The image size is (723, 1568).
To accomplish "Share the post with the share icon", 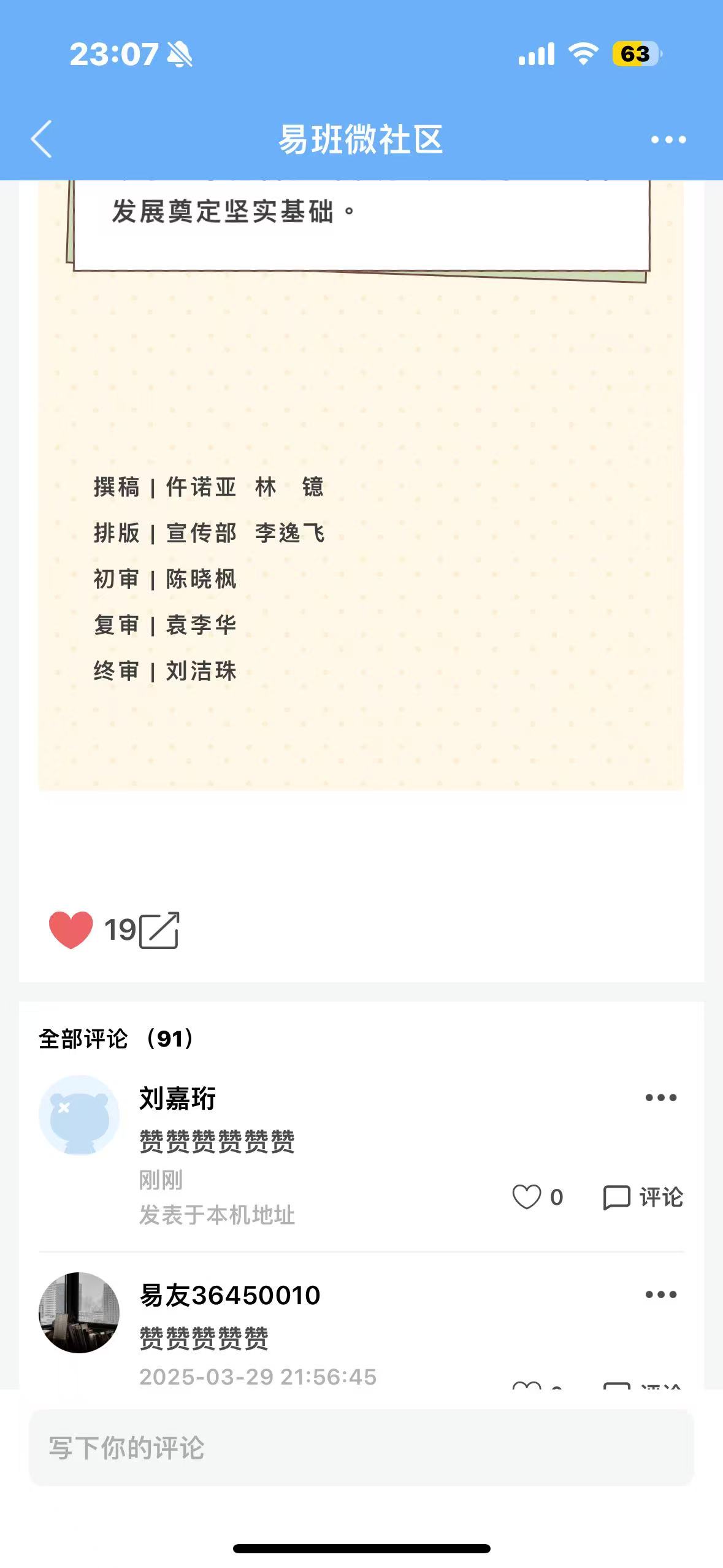I will pyautogui.click(x=159, y=930).
